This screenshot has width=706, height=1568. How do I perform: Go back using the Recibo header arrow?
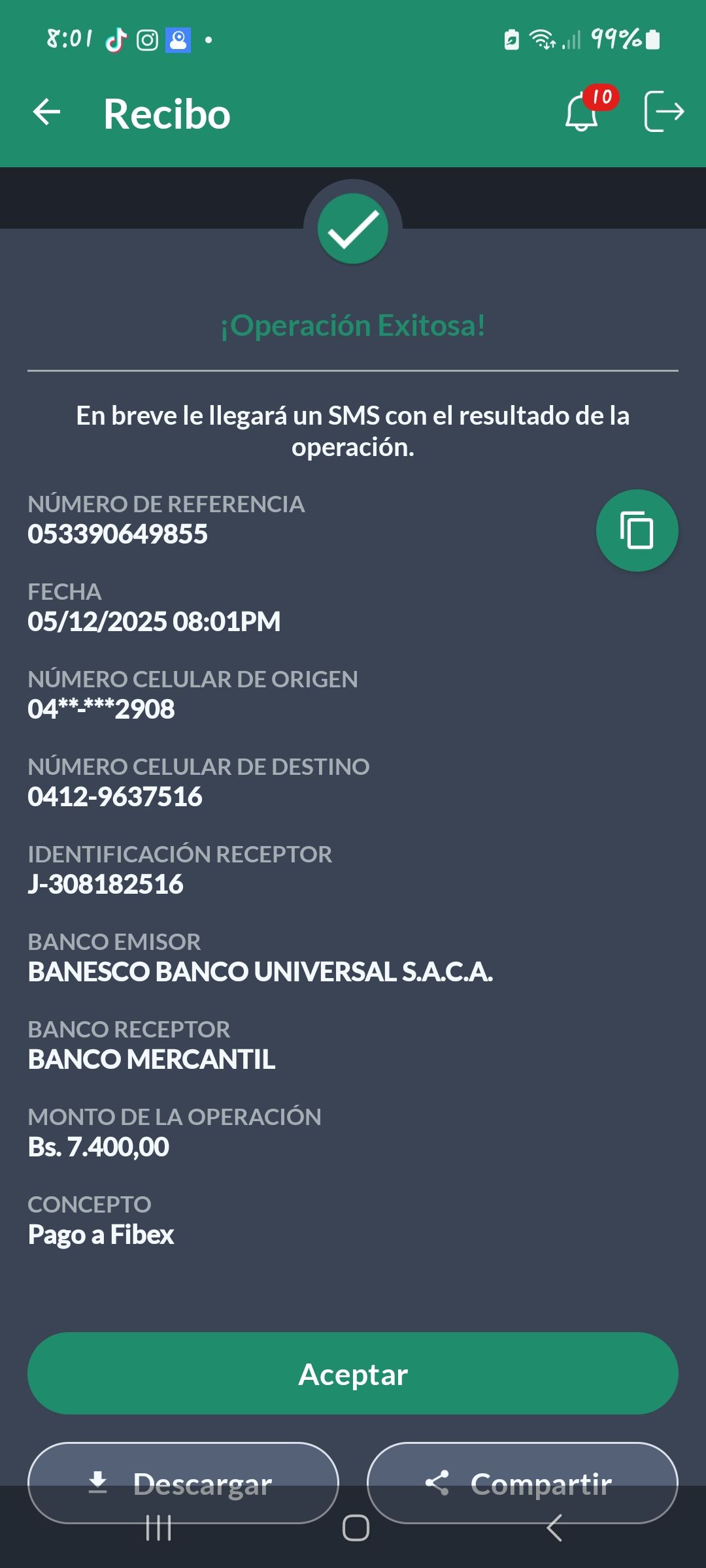point(46,112)
